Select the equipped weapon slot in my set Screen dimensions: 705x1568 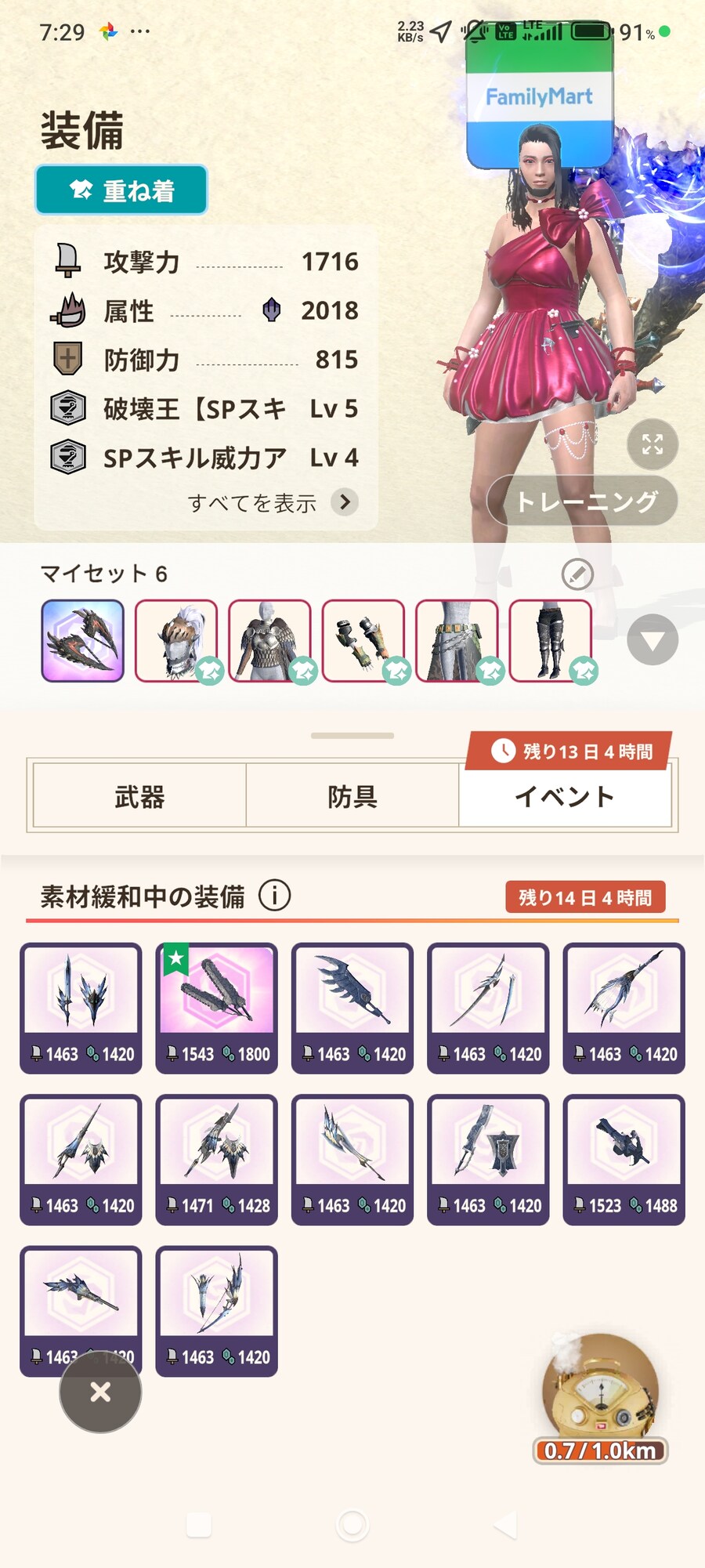(82, 640)
